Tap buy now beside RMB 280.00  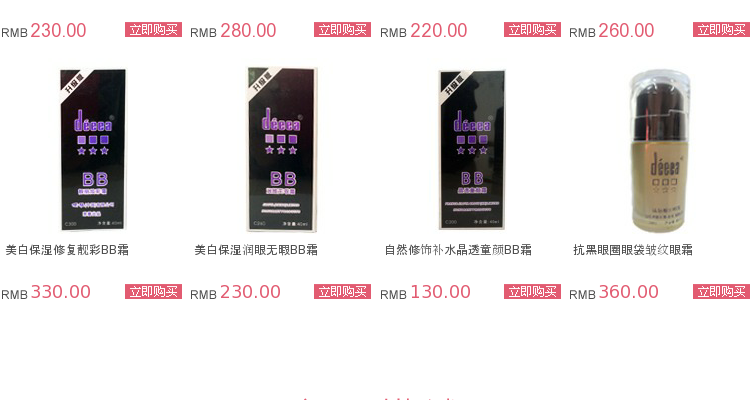tap(342, 30)
